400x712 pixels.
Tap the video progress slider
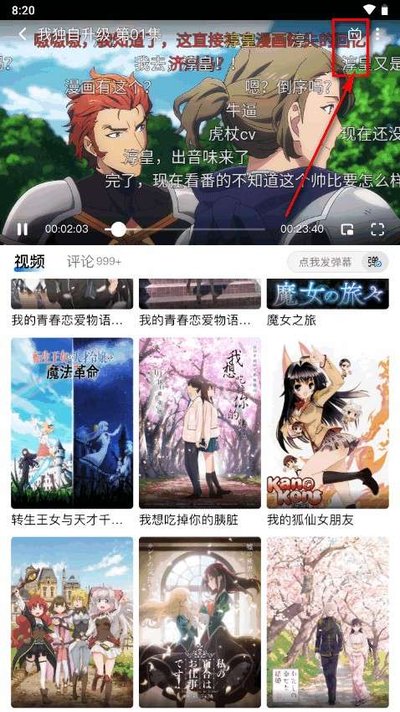[185, 229]
